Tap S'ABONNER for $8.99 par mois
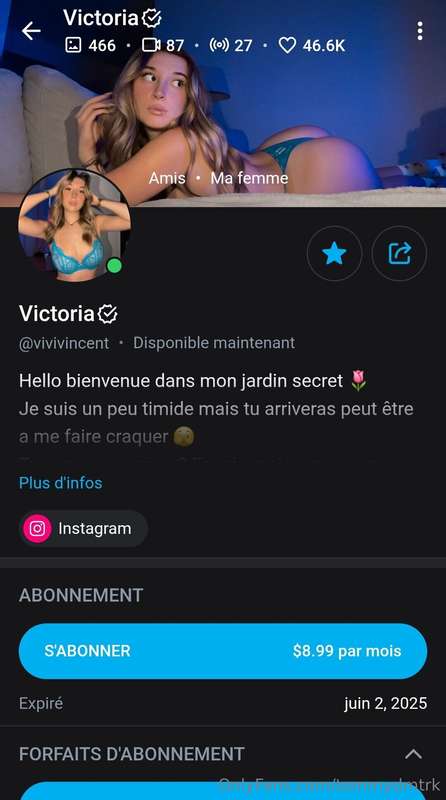Image resolution: width=446 pixels, height=800 pixels. tap(223, 651)
